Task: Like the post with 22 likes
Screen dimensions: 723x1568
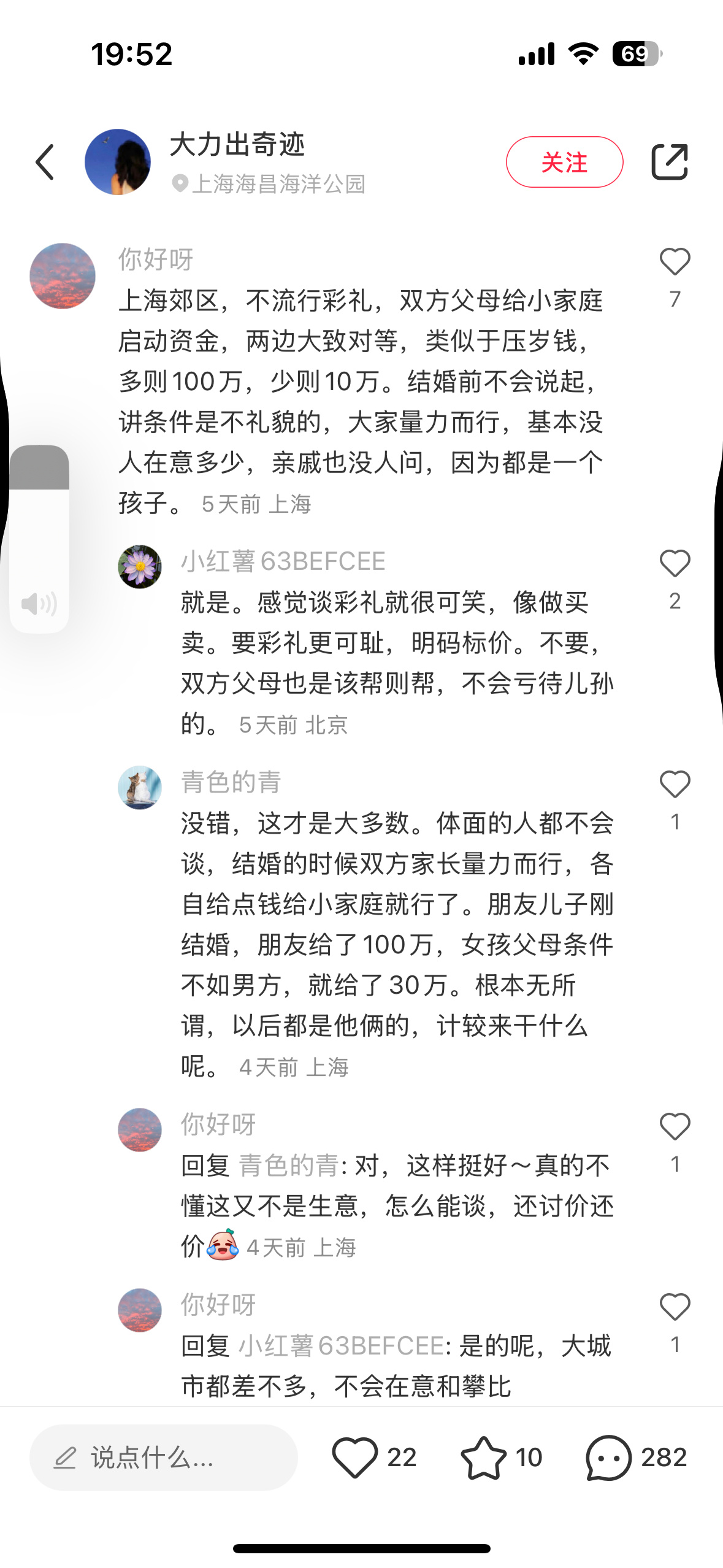Action: click(x=355, y=1458)
